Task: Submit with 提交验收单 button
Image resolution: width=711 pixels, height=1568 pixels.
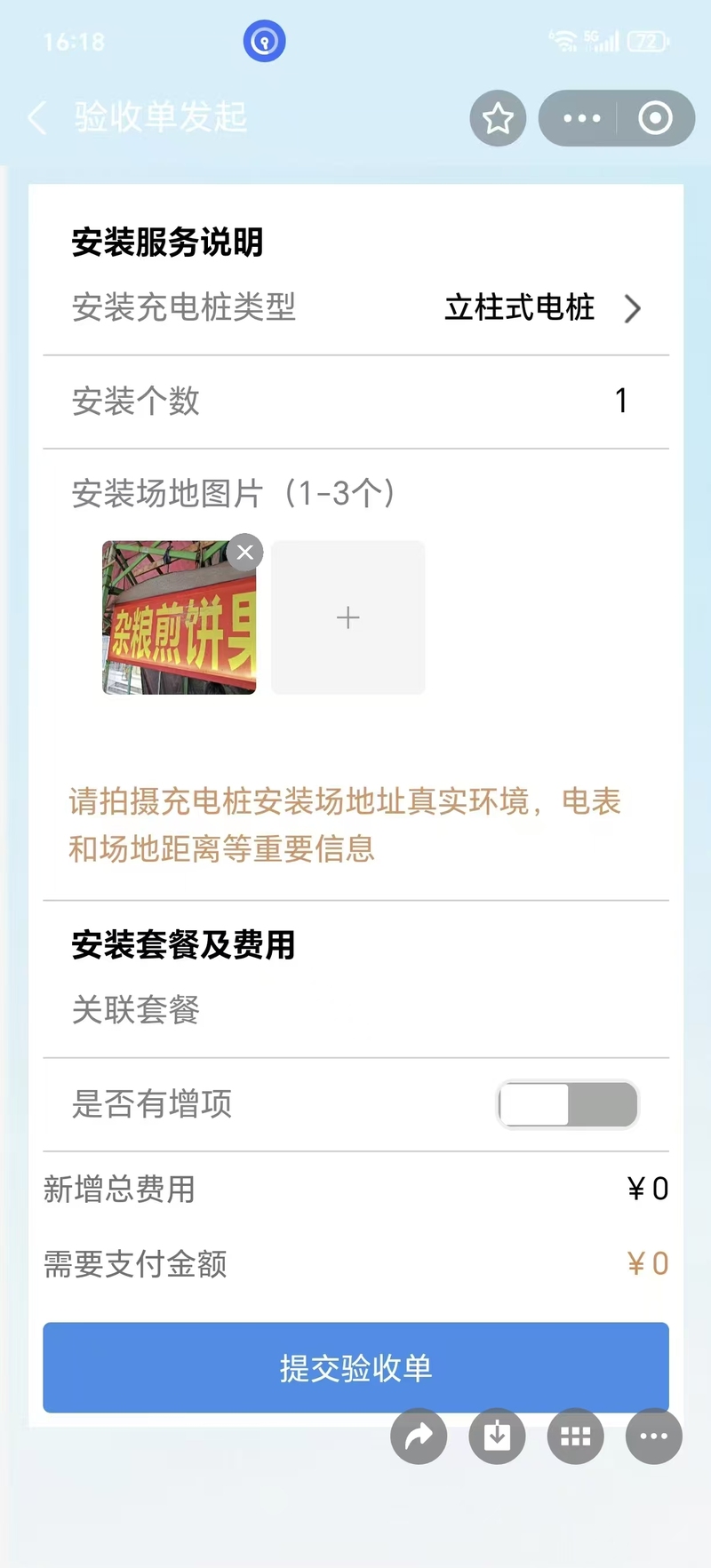Action: tap(355, 1367)
